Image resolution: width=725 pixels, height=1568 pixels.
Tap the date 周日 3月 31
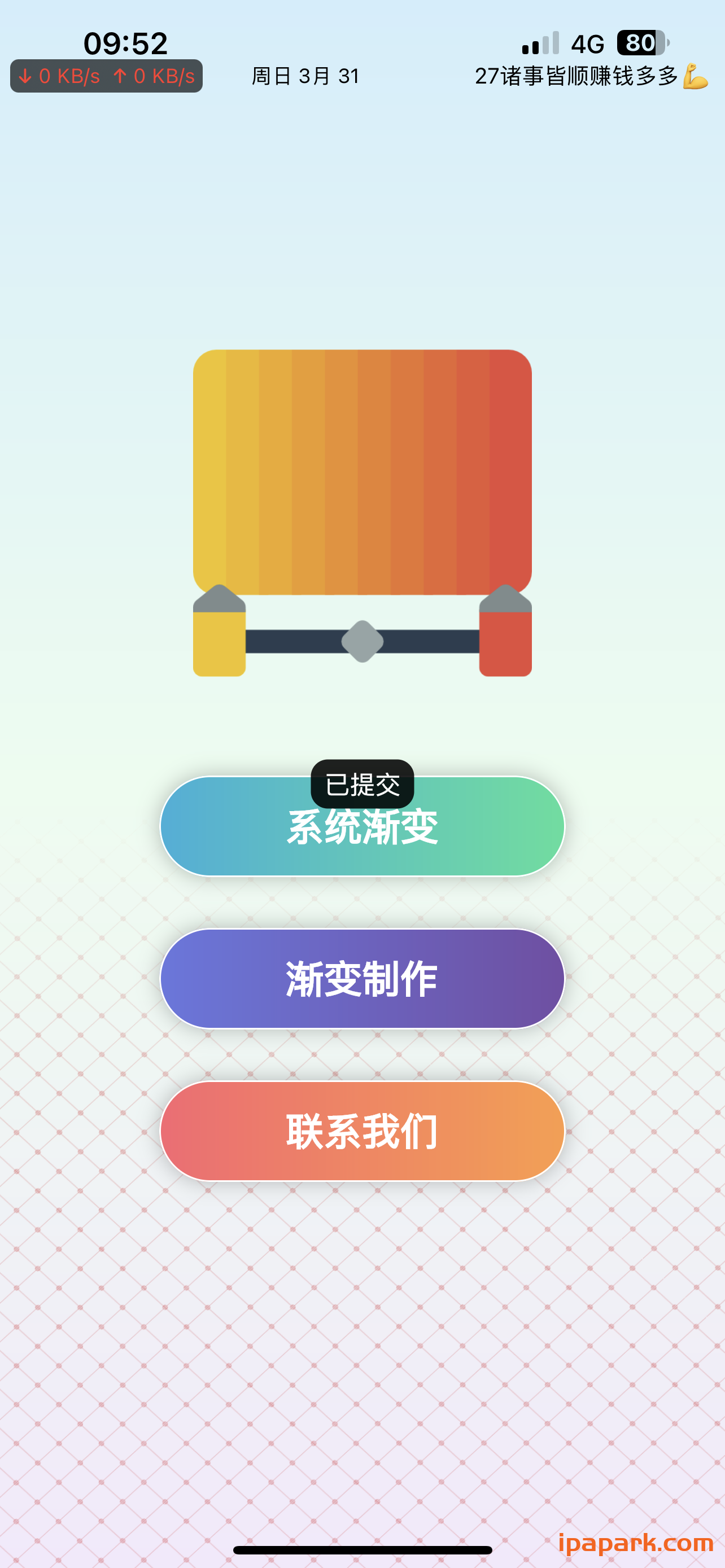click(305, 77)
